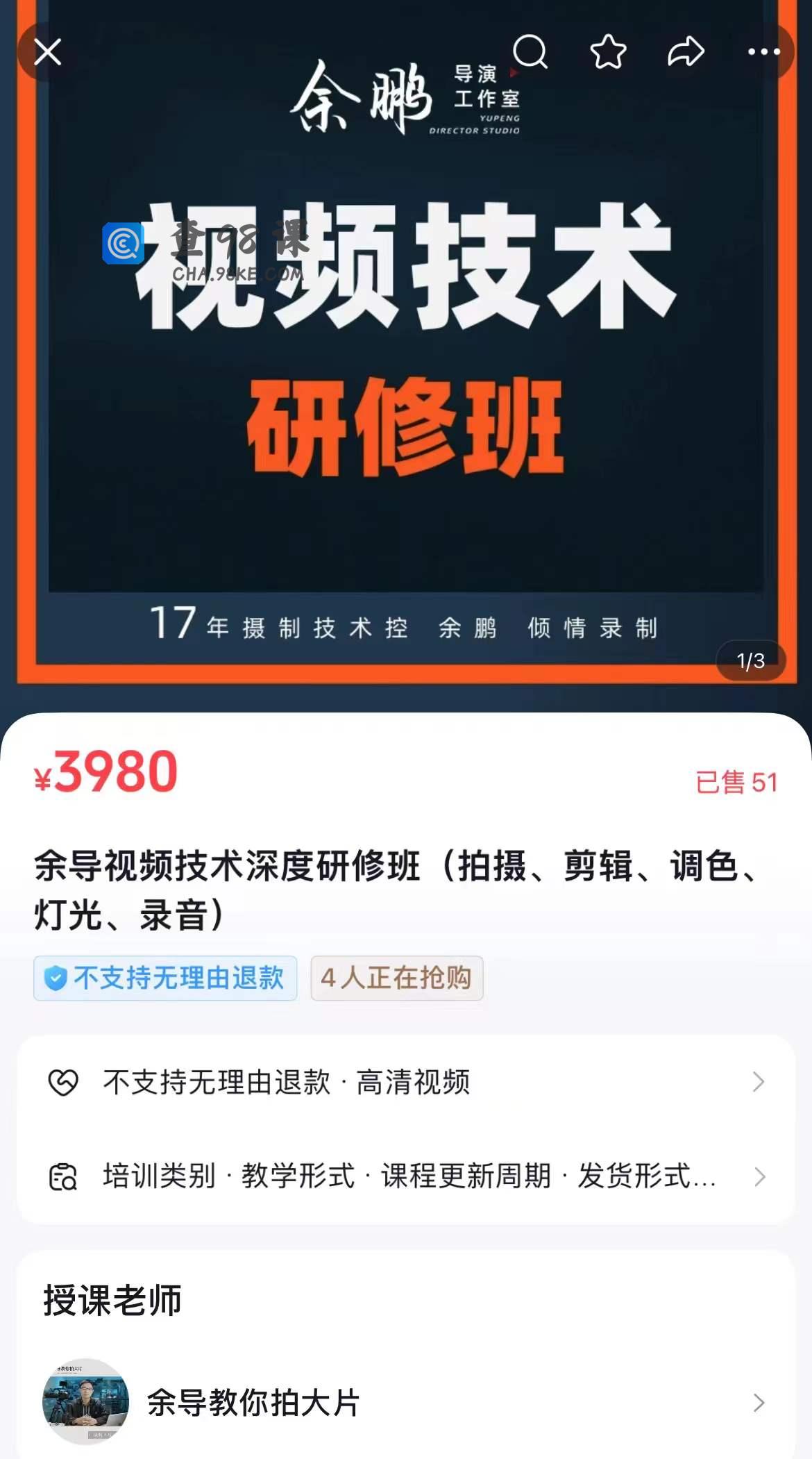Share this course via the arrow icon
Image resolution: width=812 pixels, height=1459 pixels.
point(686,52)
